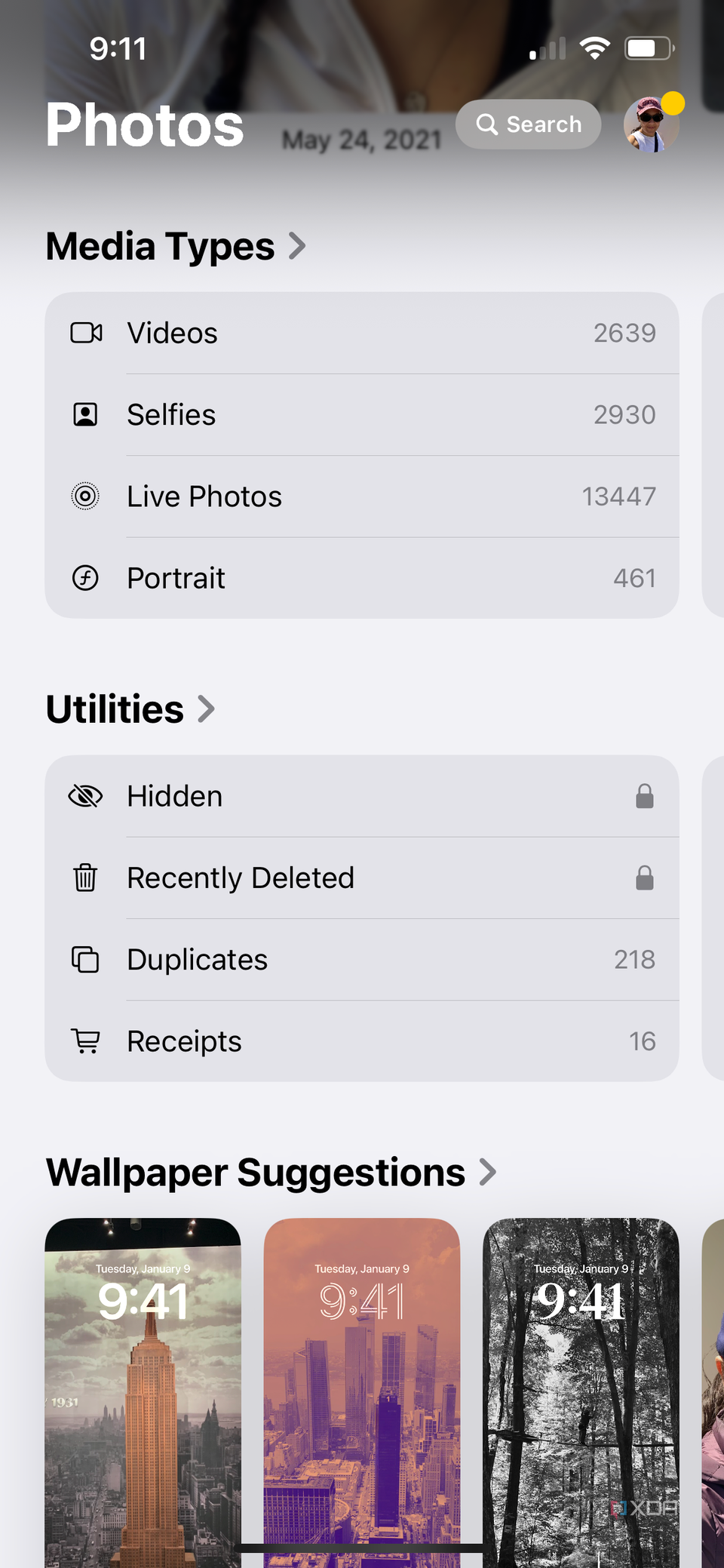The image size is (724, 1568).
Task: Open the Utilities section chevron
Action: point(204,709)
